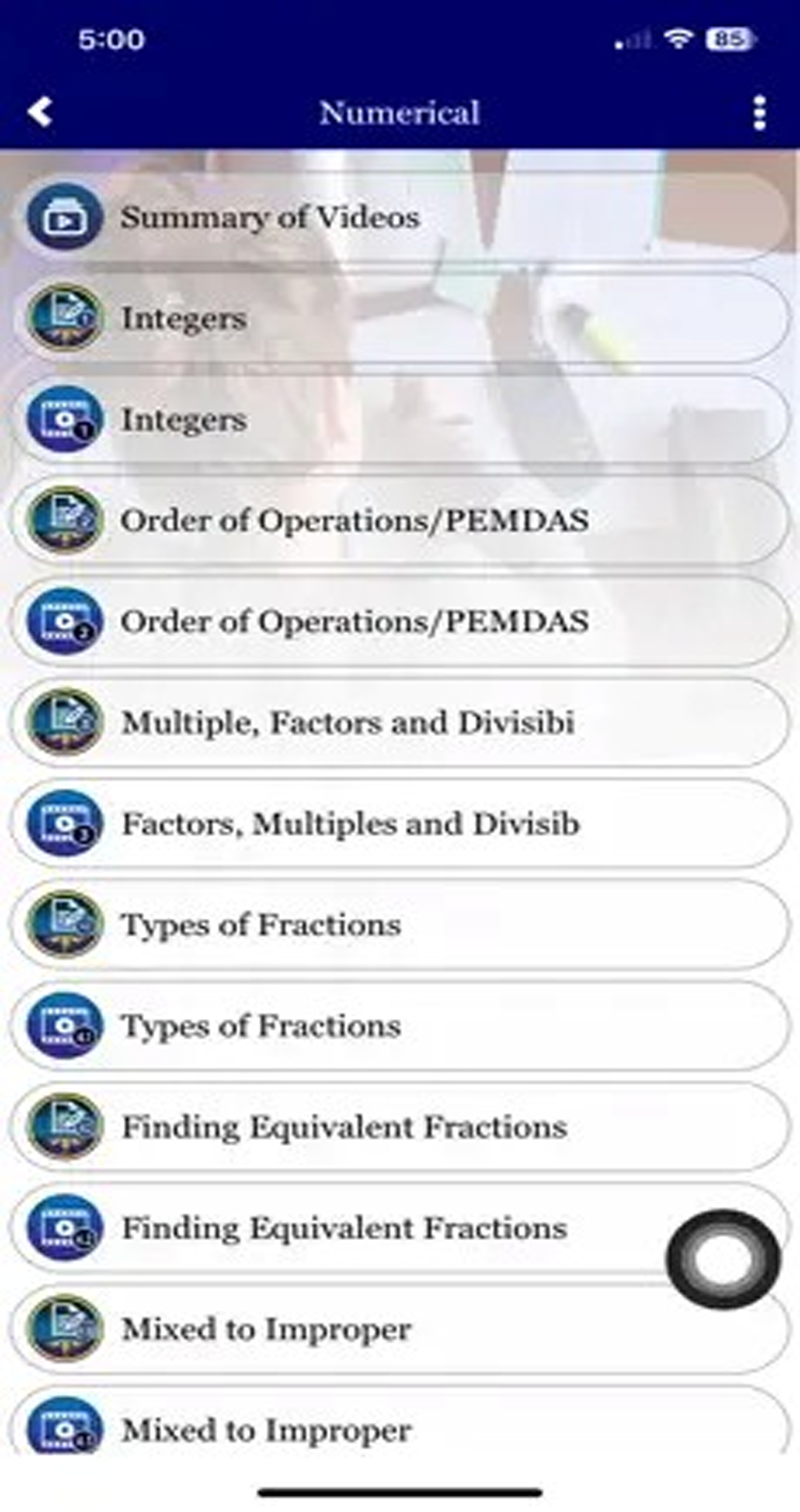Open Summary of Videos
The image size is (800, 1512).
pos(400,217)
